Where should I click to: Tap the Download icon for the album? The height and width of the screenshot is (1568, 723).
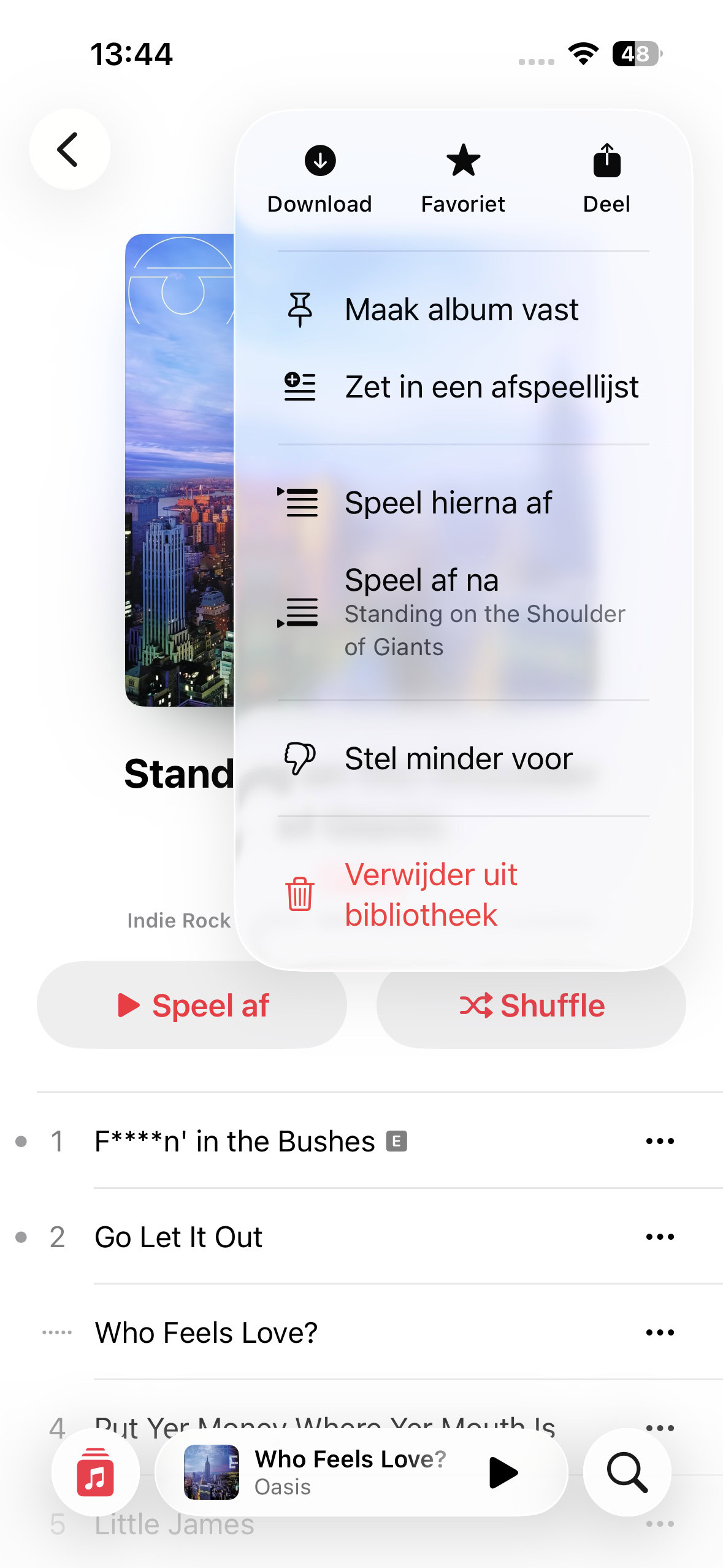(x=319, y=161)
